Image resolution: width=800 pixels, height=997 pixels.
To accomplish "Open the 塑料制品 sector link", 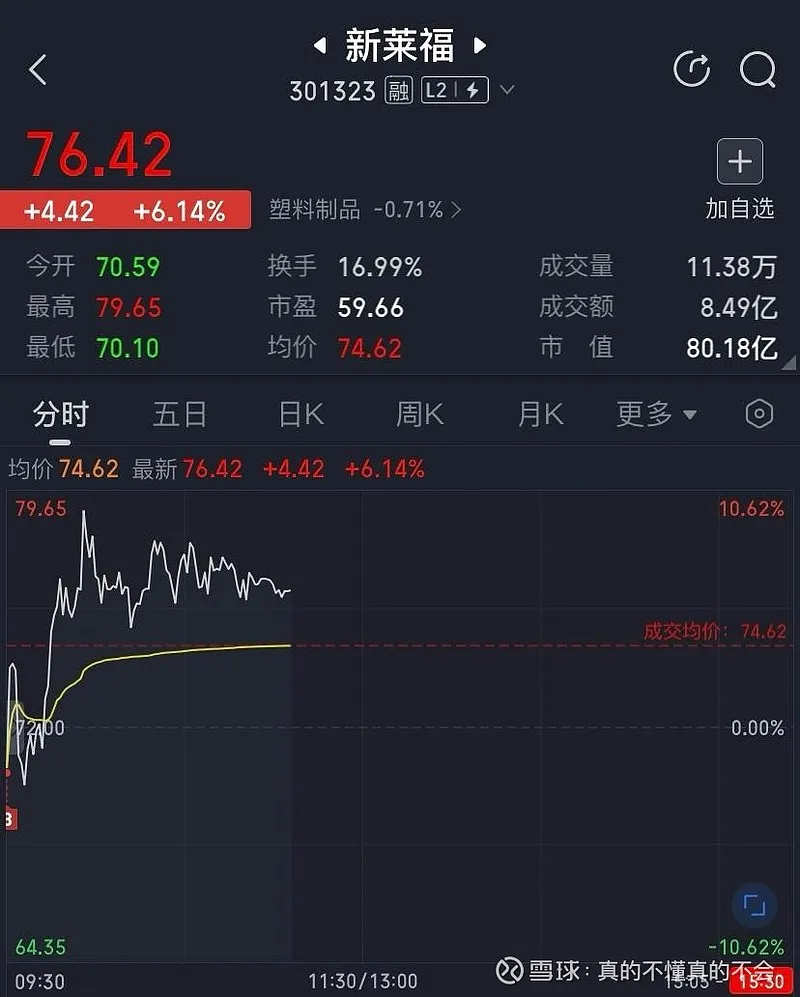I will 365,210.
